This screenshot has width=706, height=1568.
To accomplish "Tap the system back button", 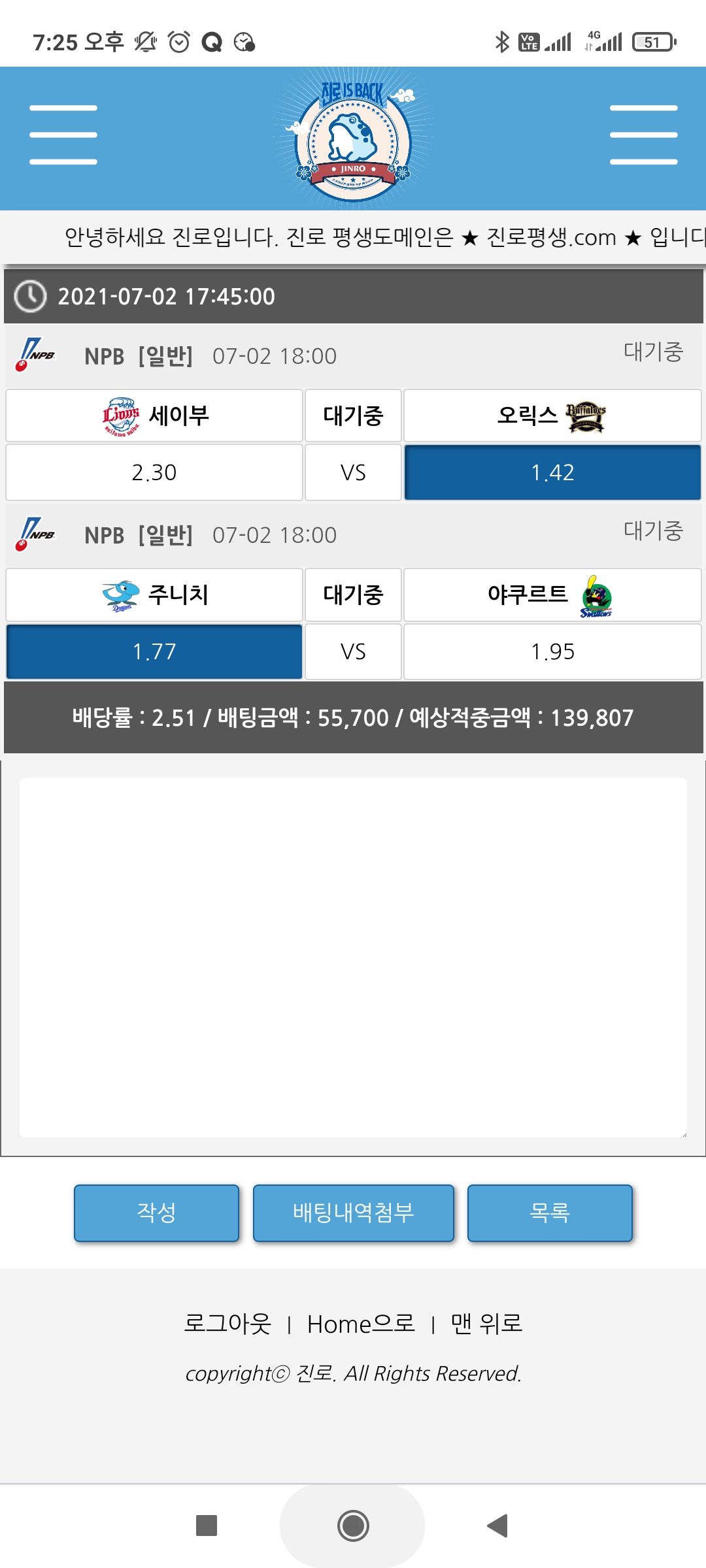I will (498, 1526).
